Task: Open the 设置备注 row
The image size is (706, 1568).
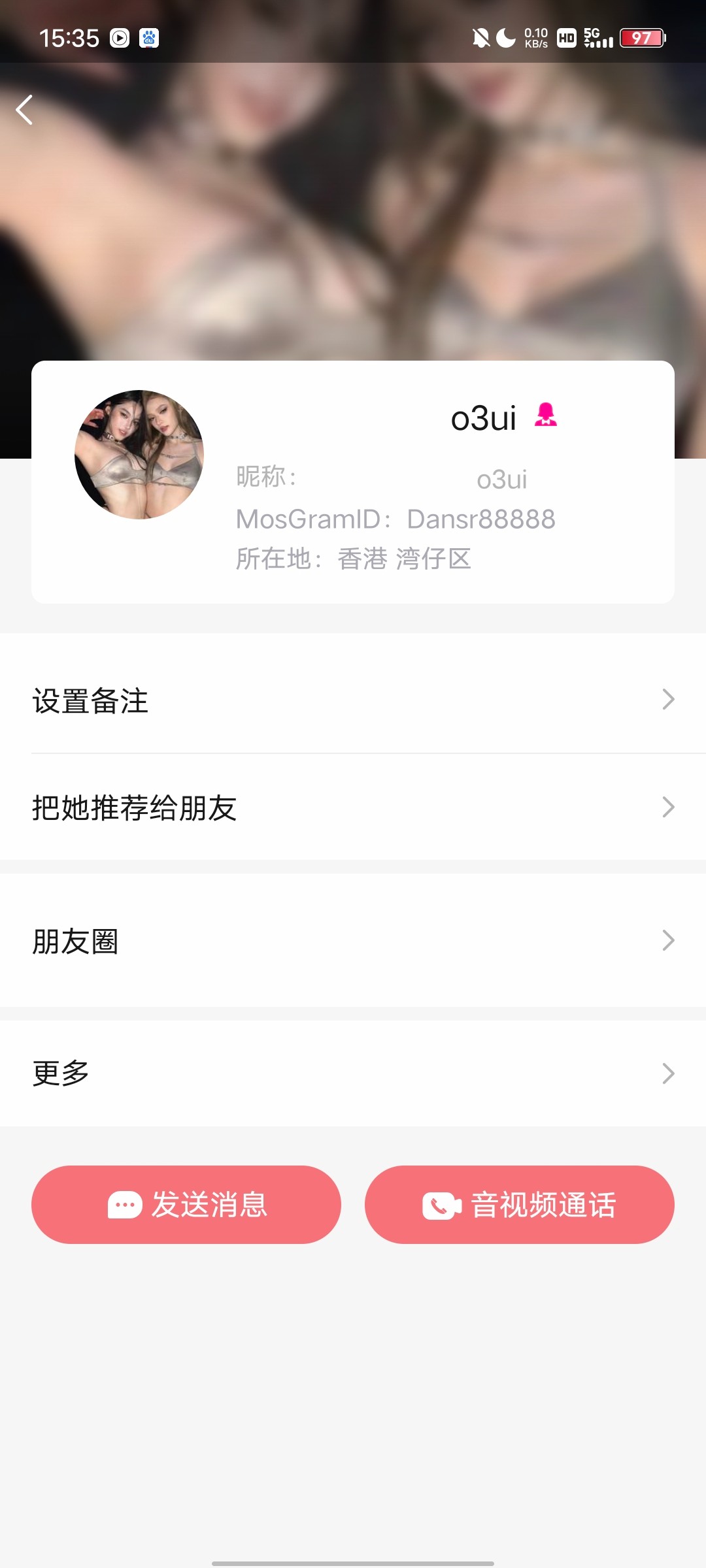Action: [353, 700]
